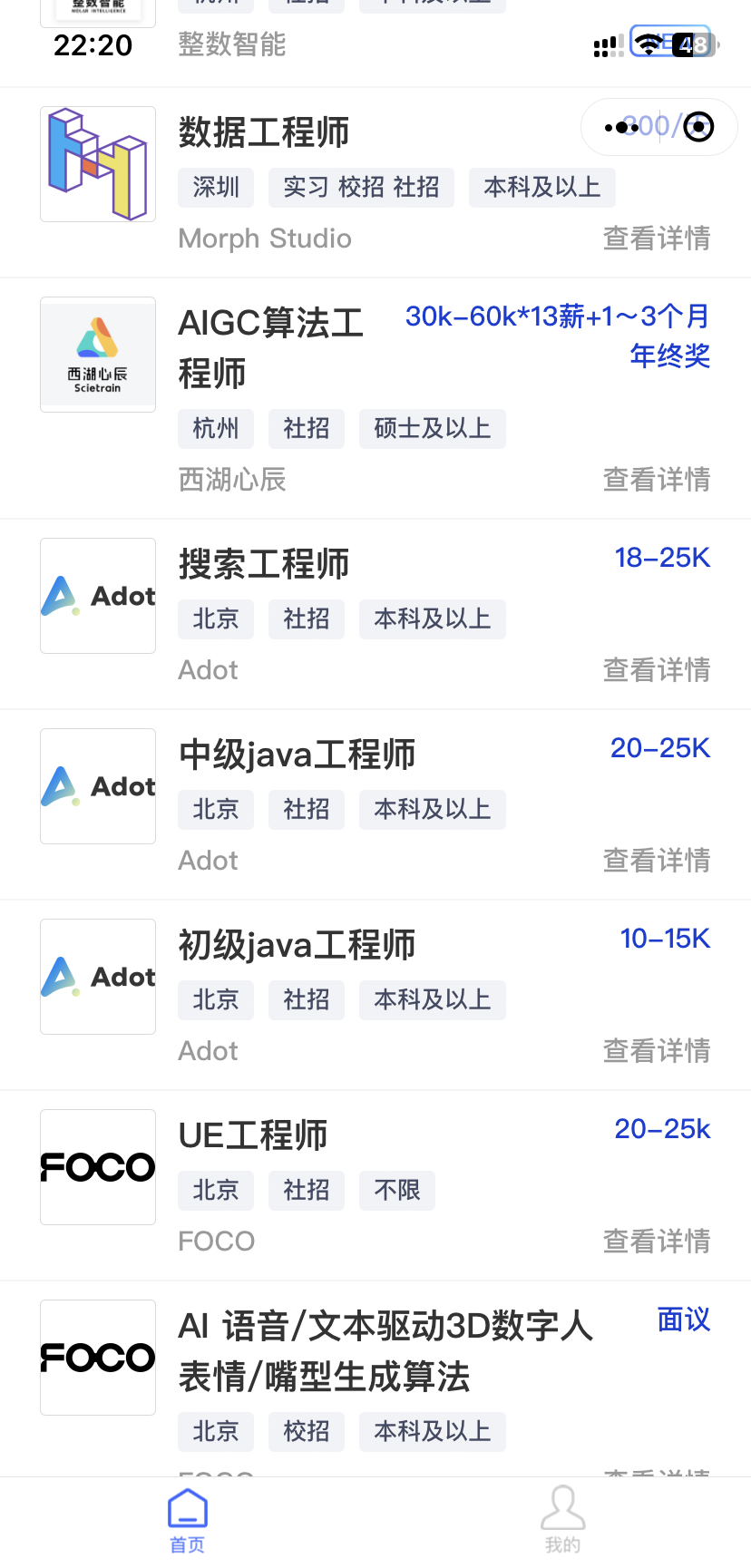
Task: Open the mini program more-options menu
Action: [621, 127]
